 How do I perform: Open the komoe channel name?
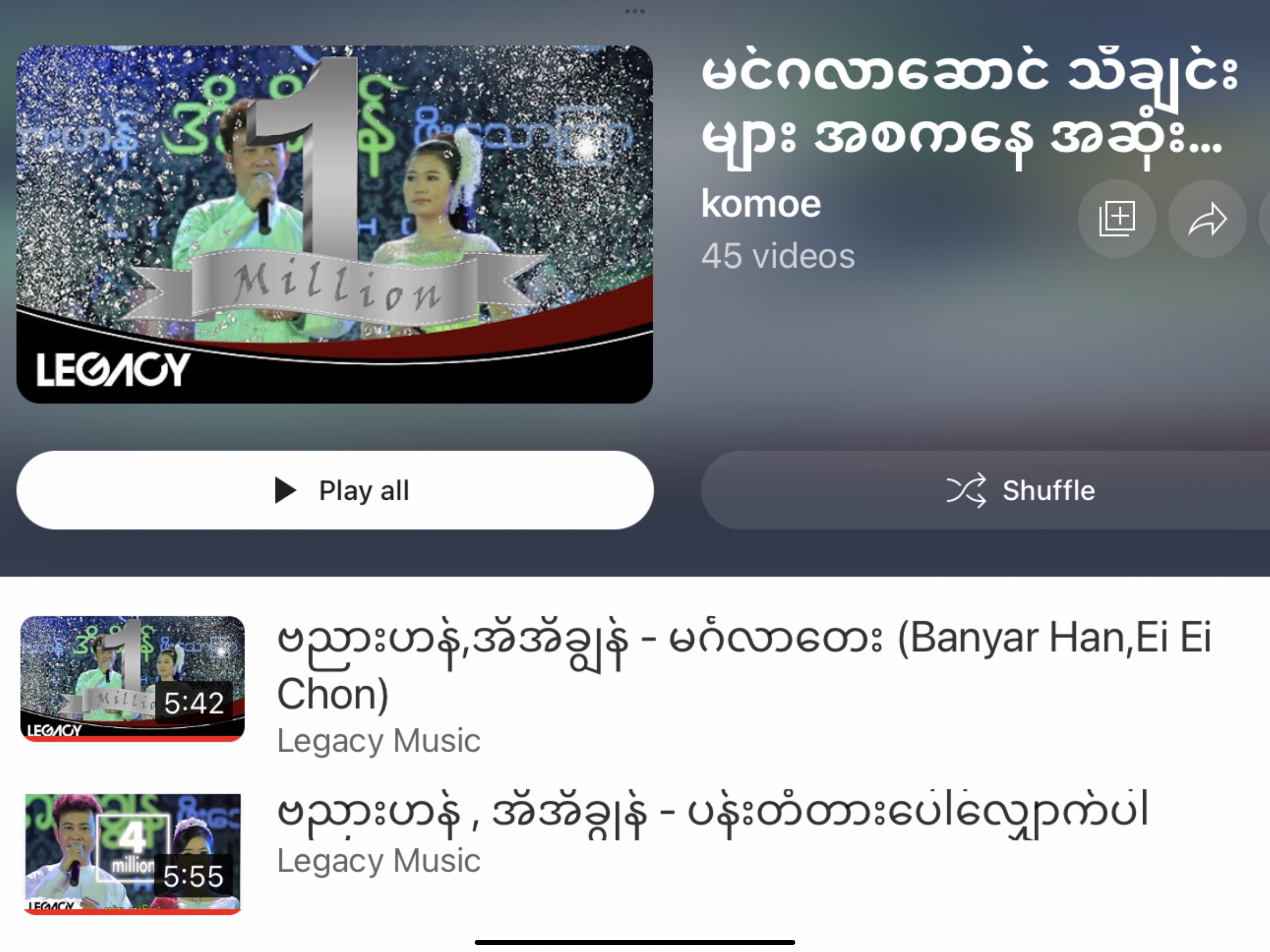click(x=761, y=204)
